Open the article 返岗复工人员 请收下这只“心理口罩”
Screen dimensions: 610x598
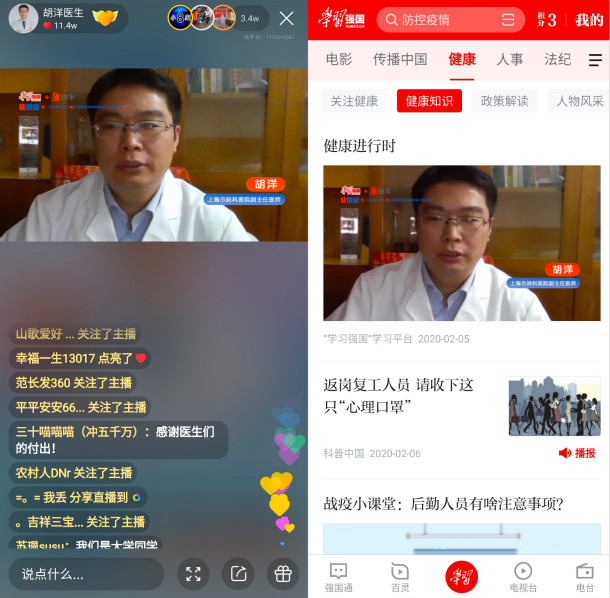(x=399, y=396)
